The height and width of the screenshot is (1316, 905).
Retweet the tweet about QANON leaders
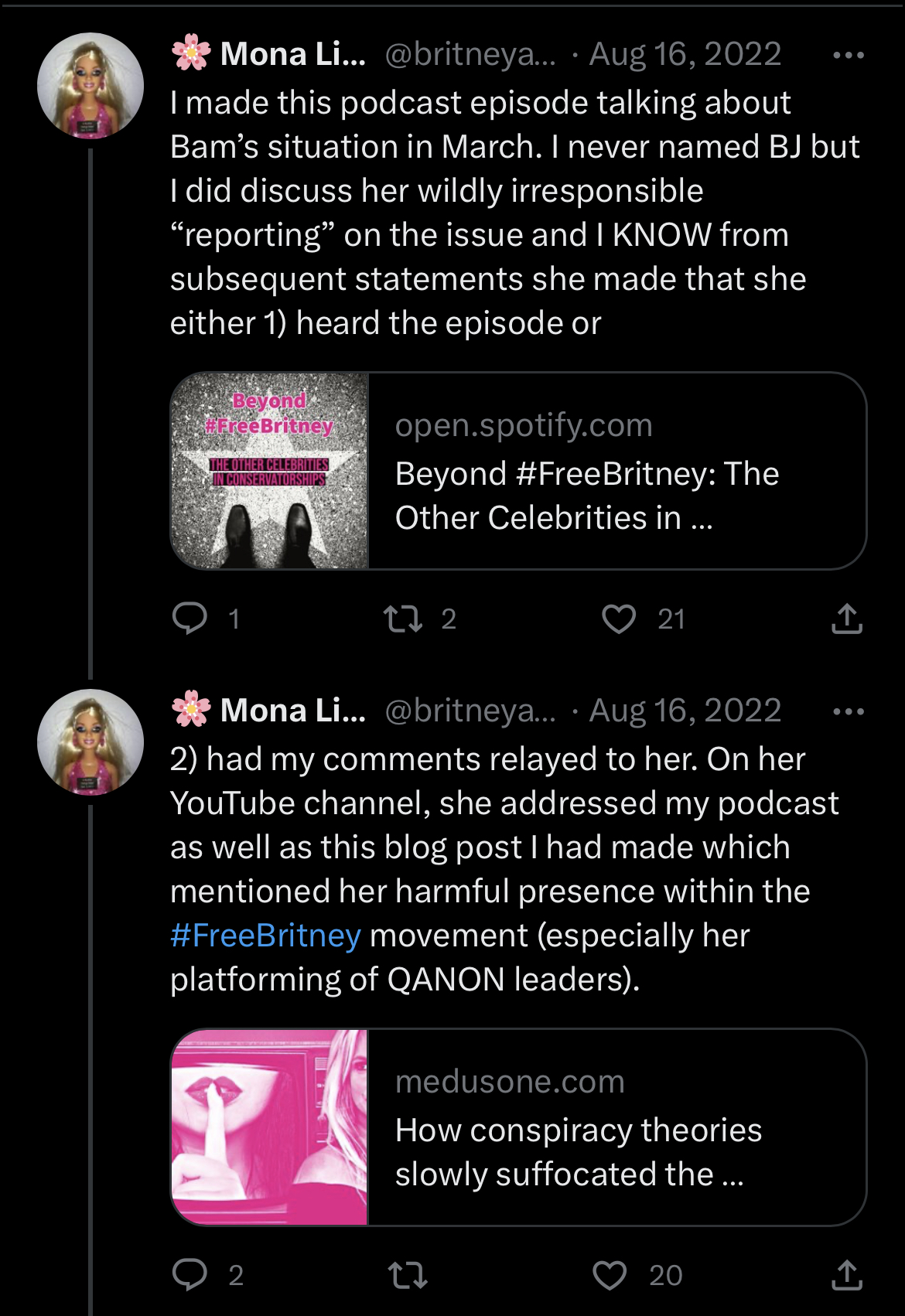coord(408,1275)
